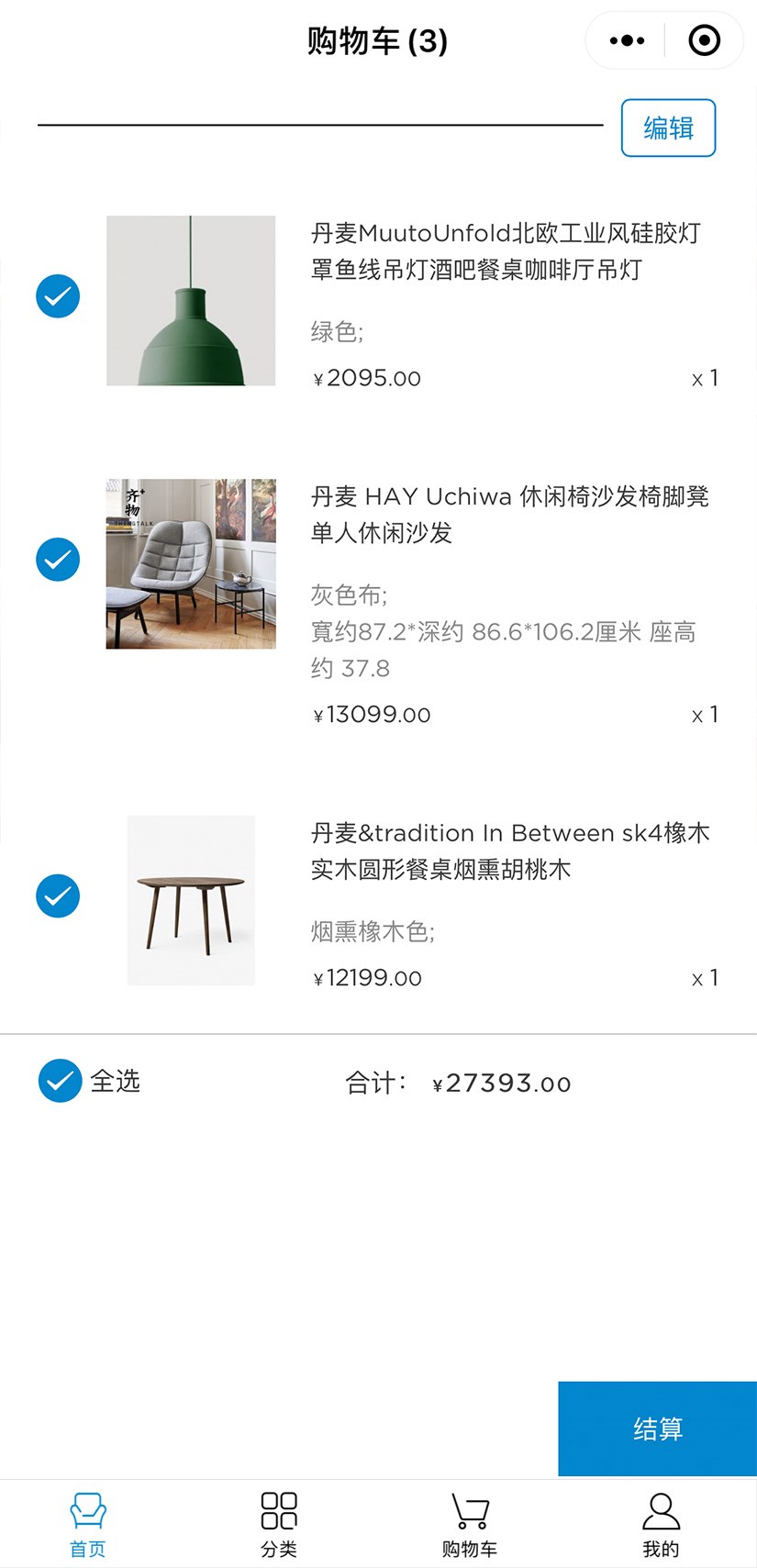Uncheck the In Between sk4 table item
757x1568 pixels.
(x=58, y=896)
